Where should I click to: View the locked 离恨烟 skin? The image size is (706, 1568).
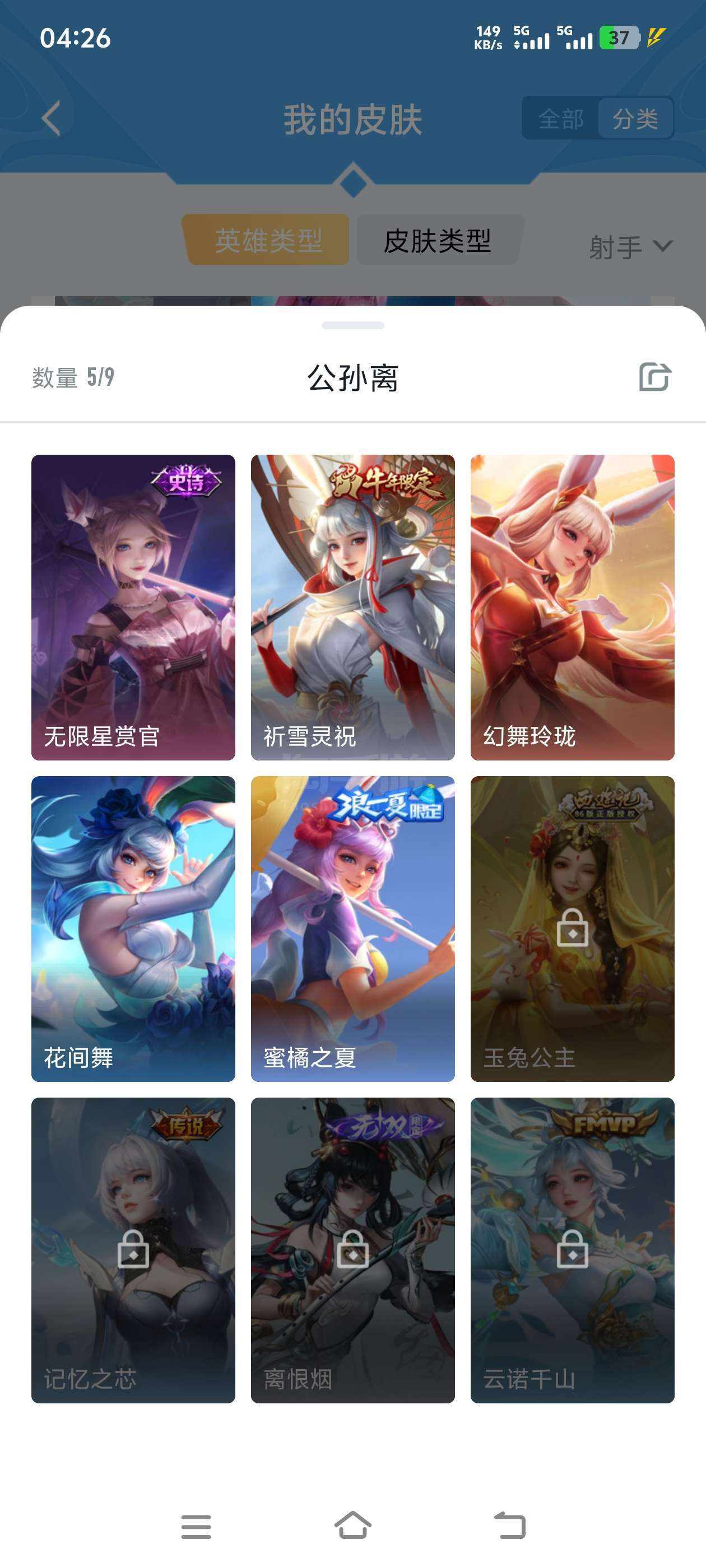[x=352, y=1250]
